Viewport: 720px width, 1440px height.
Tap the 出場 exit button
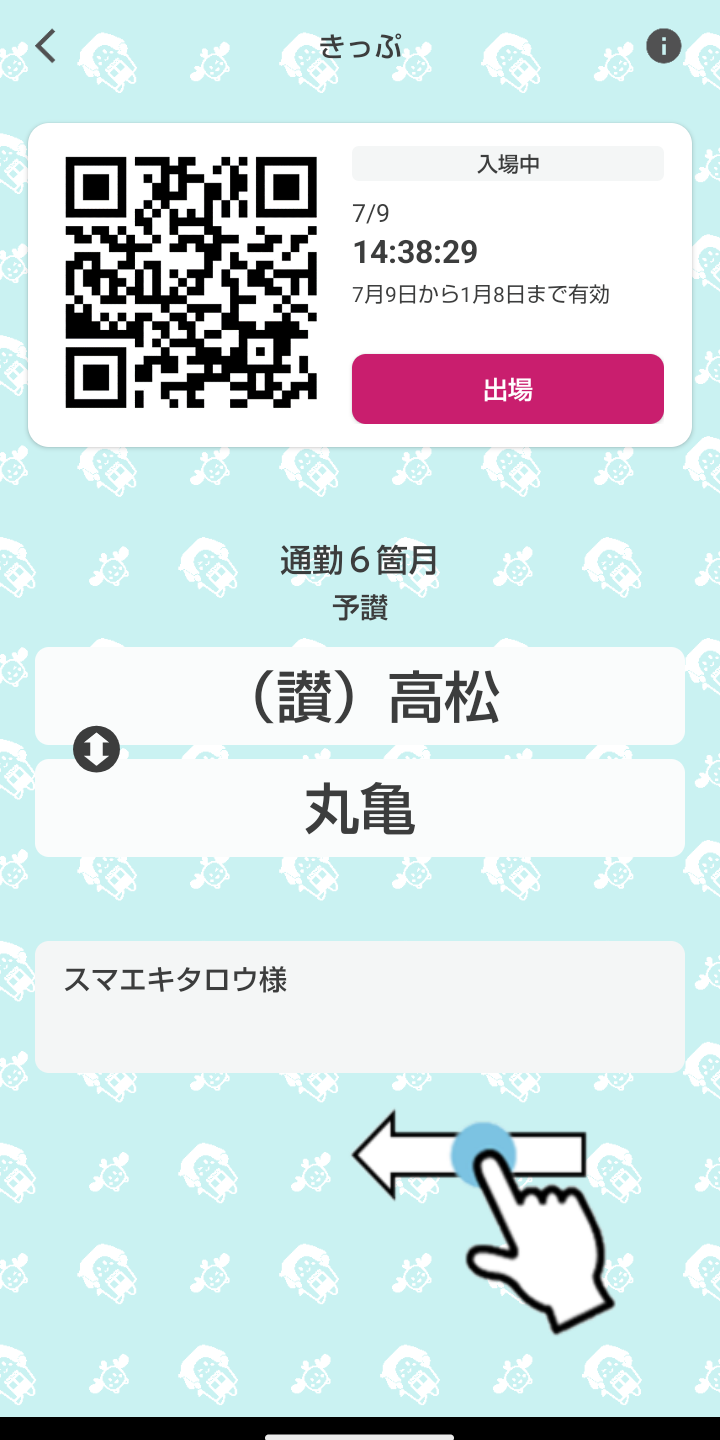(x=508, y=389)
